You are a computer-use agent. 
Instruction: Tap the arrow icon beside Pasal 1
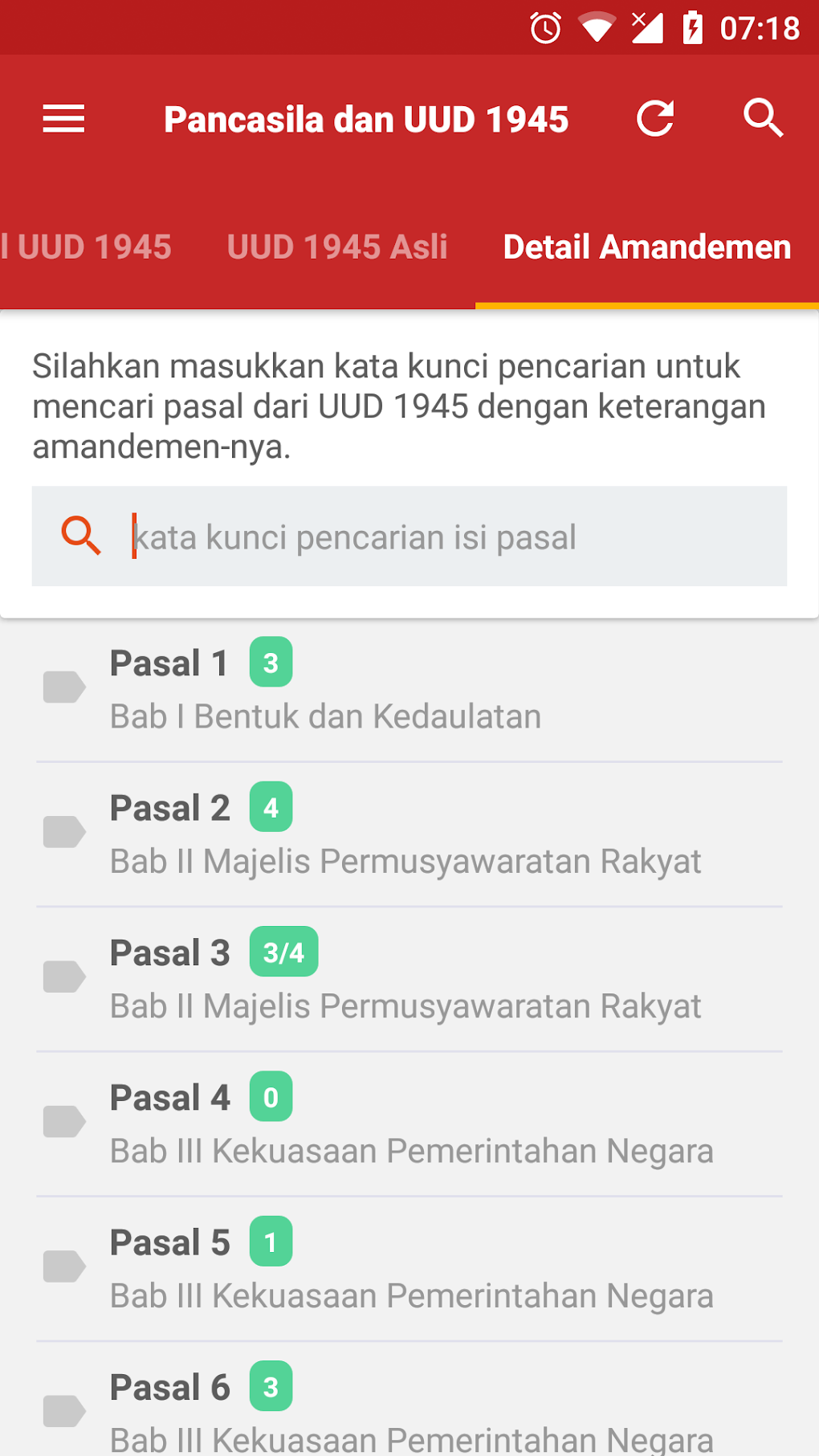[x=66, y=687]
